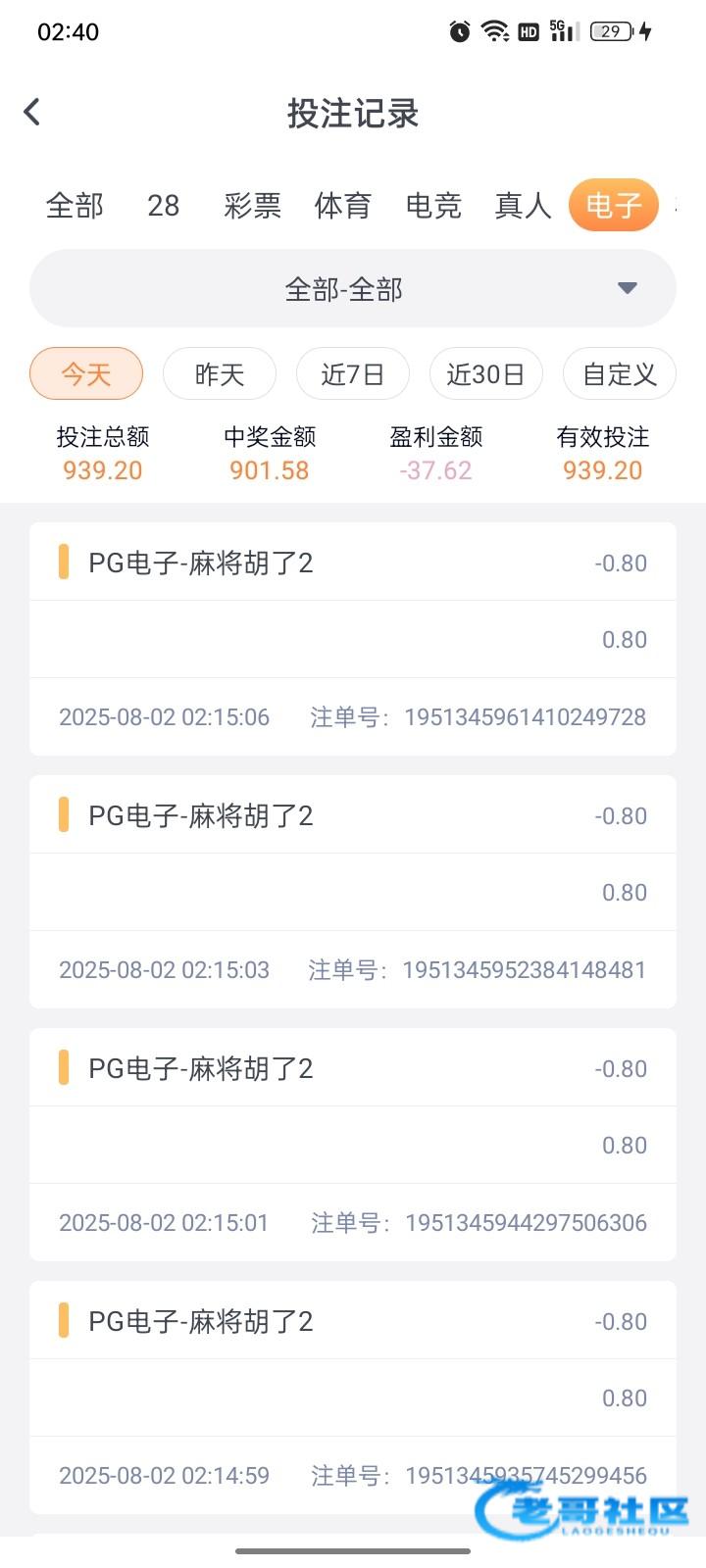Show records for 近30日
706x1568 pixels.
pyautogui.click(x=486, y=373)
